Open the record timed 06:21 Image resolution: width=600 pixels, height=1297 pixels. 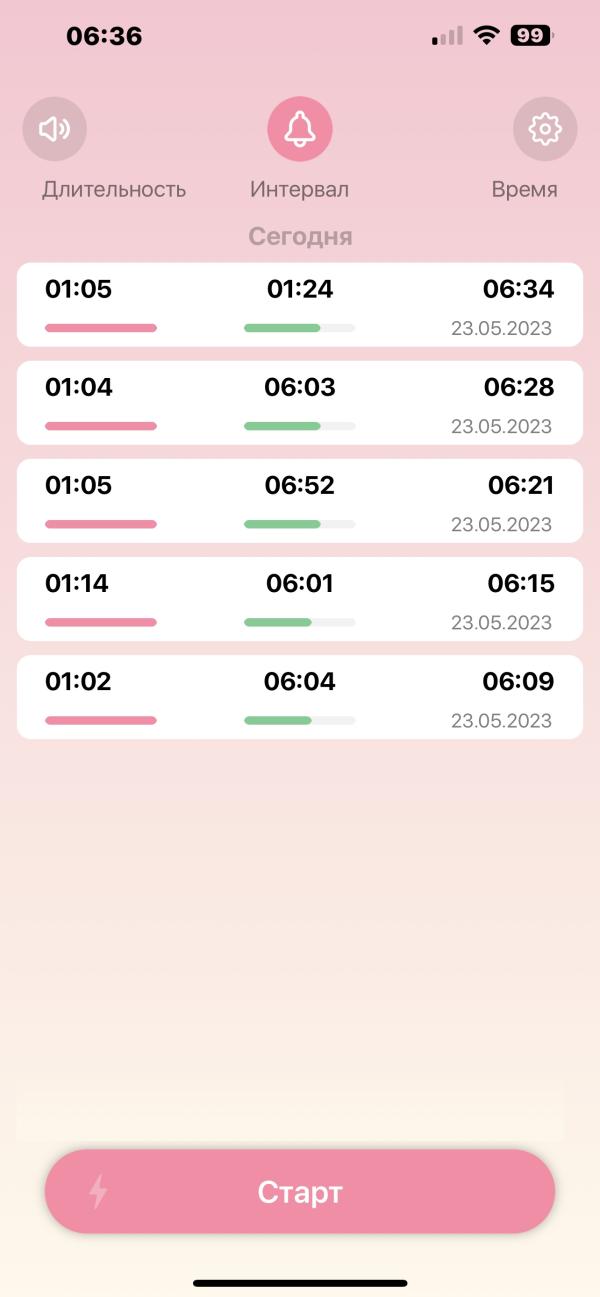point(300,501)
